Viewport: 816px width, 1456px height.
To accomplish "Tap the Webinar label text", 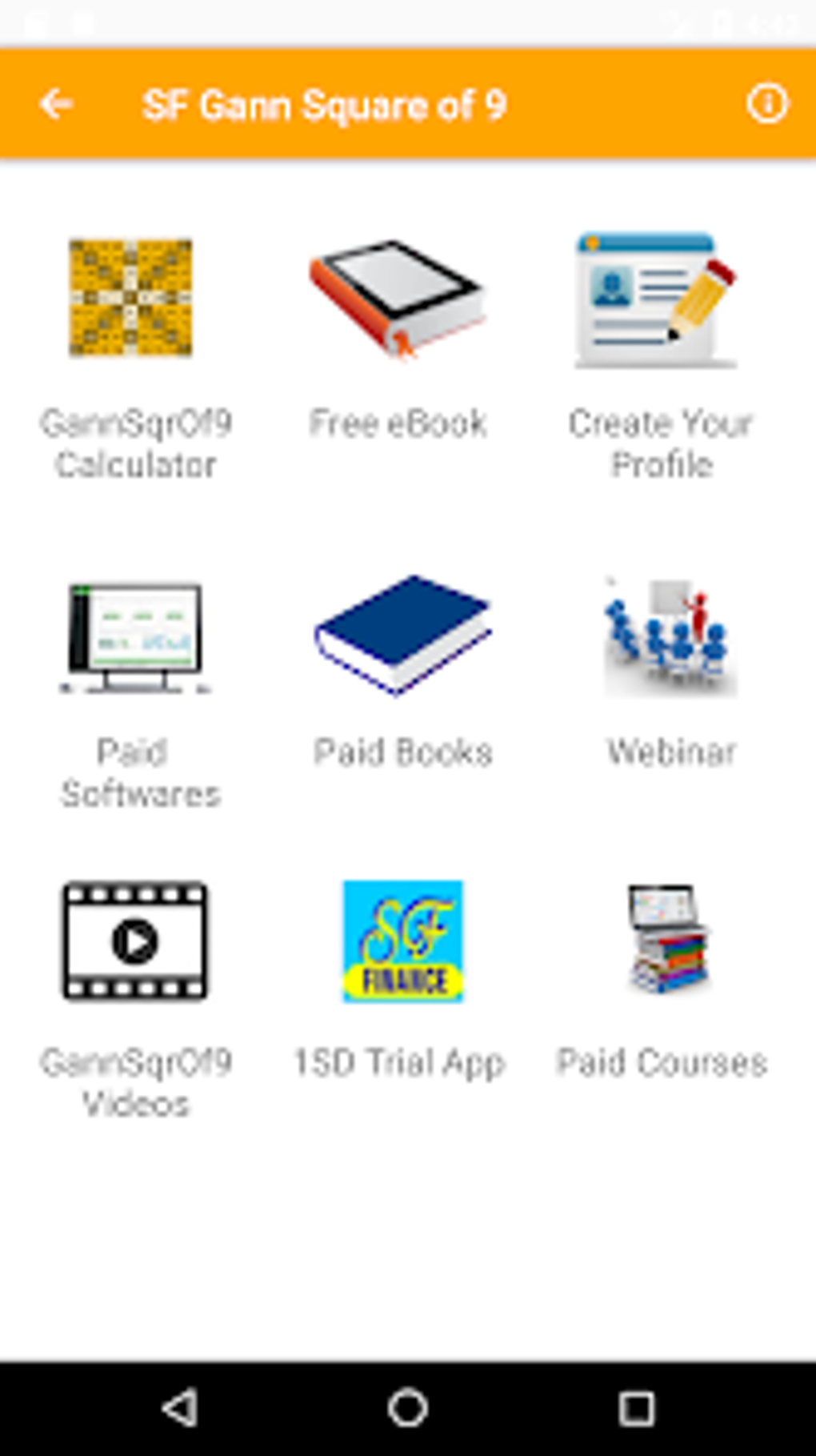I will click(670, 752).
